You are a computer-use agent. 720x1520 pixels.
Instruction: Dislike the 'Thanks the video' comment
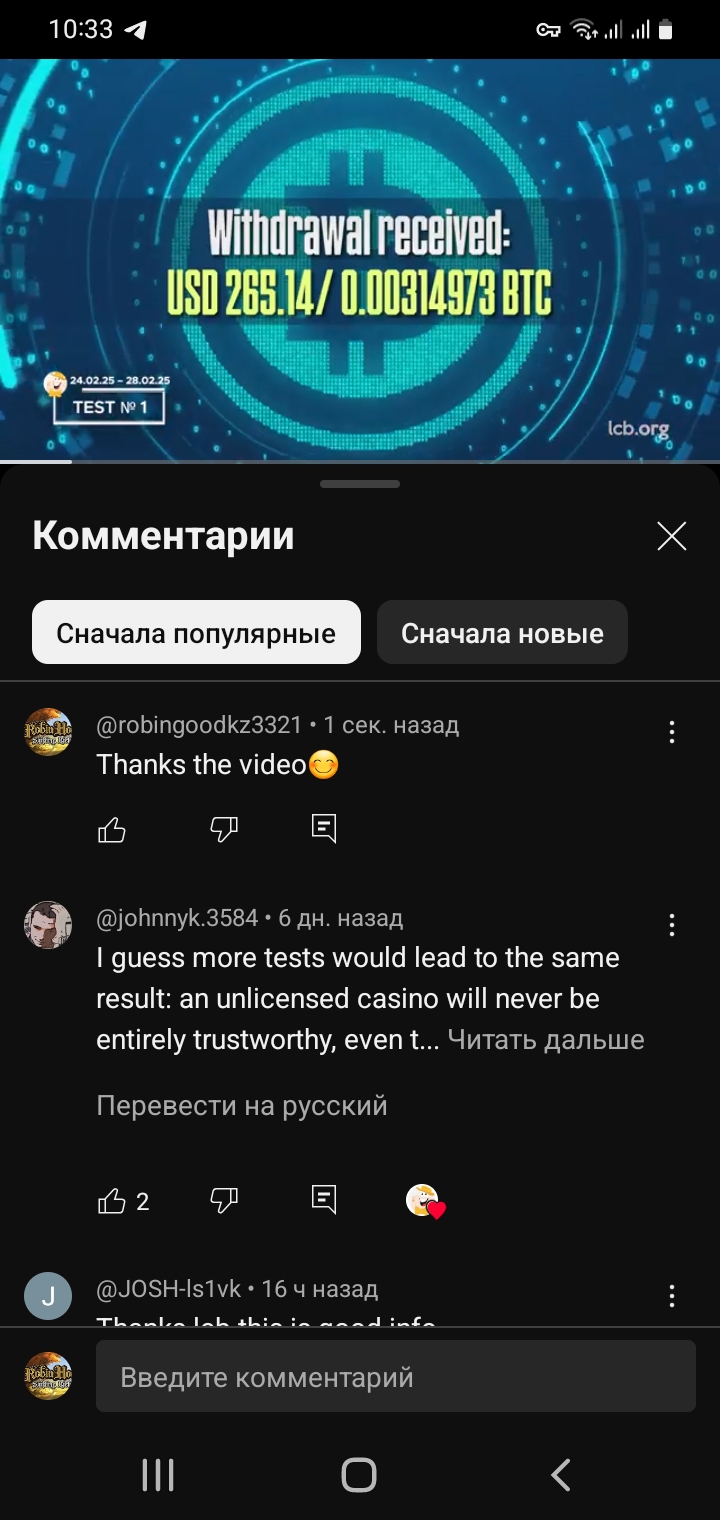tap(224, 829)
